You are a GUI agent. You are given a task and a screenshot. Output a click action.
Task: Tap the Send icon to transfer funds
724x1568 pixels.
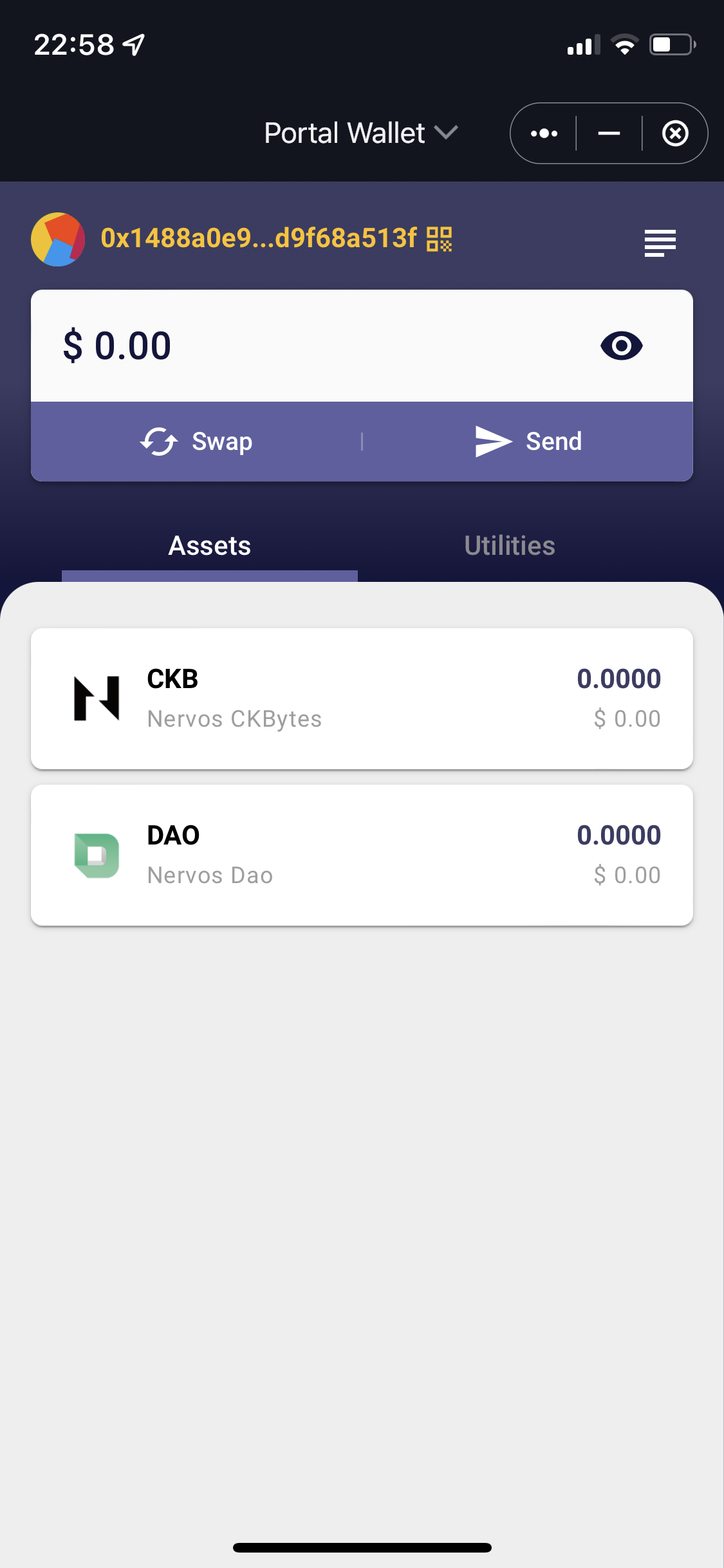pyautogui.click(x=491, y=441)
